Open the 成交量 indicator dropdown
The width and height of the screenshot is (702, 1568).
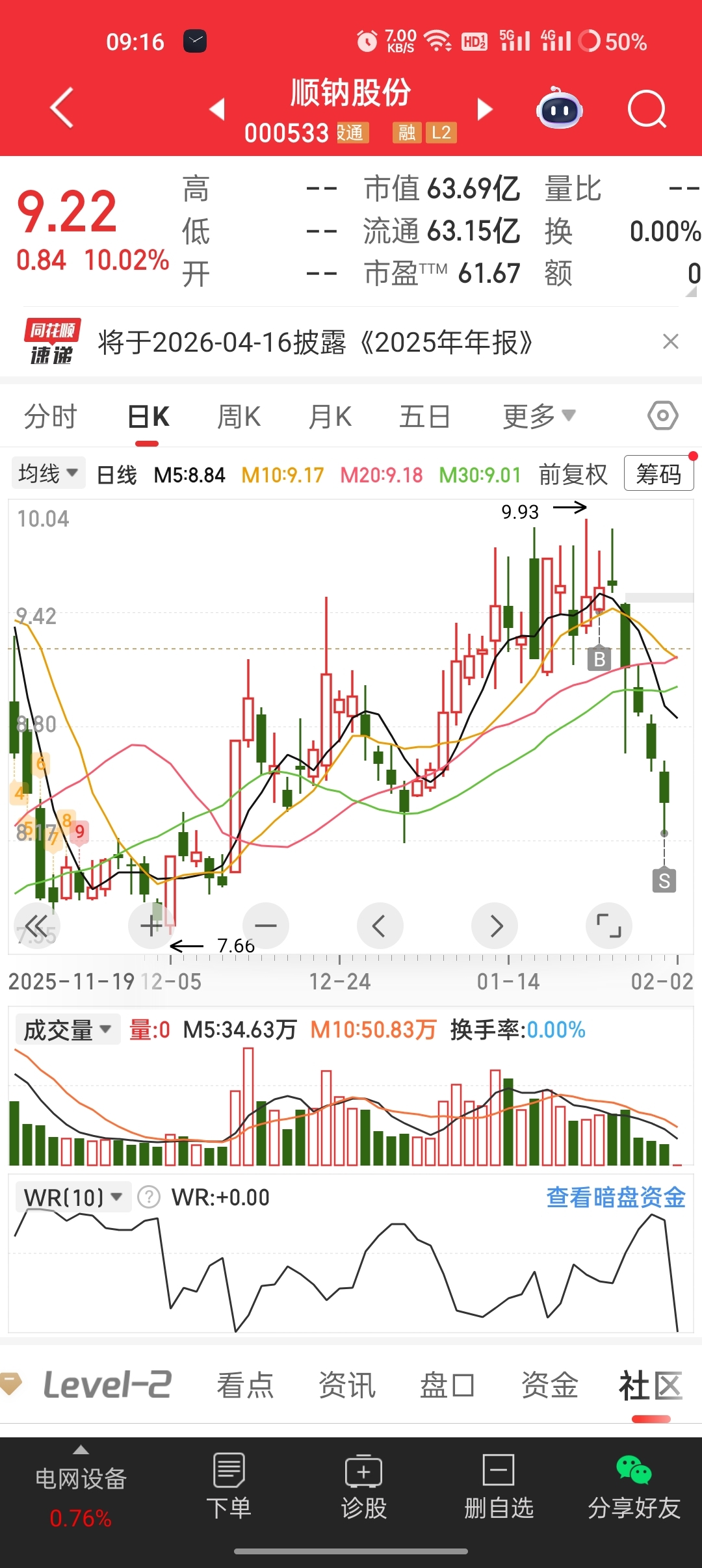(67, 1030)
